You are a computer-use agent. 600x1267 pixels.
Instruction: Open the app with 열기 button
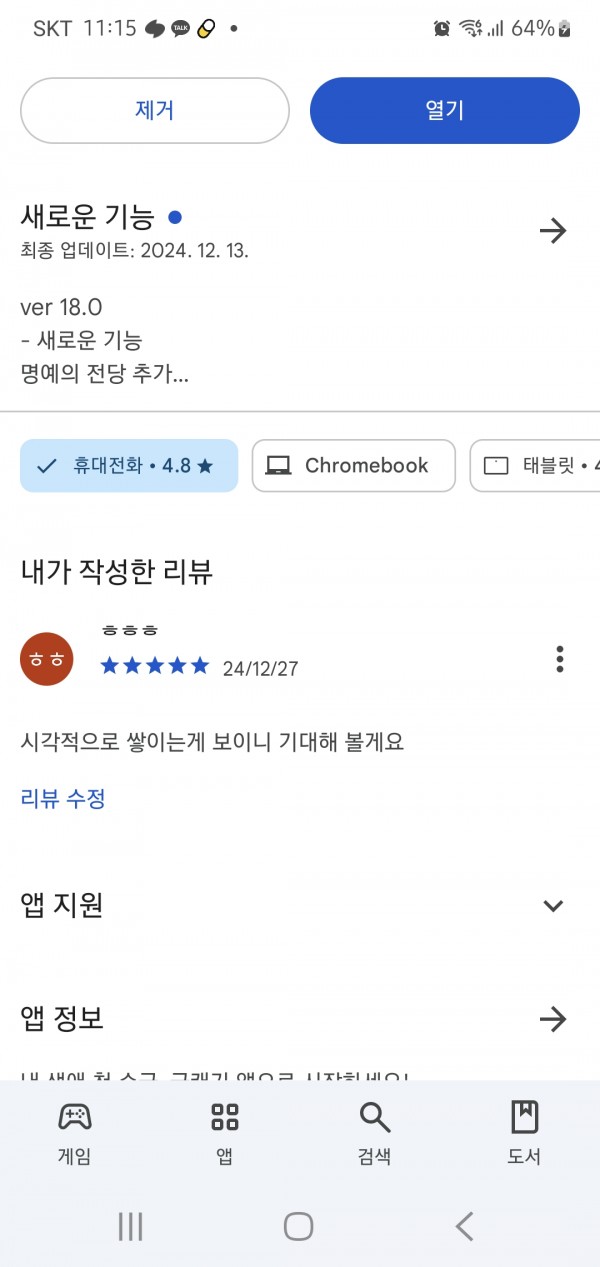[x=445, y=111]
